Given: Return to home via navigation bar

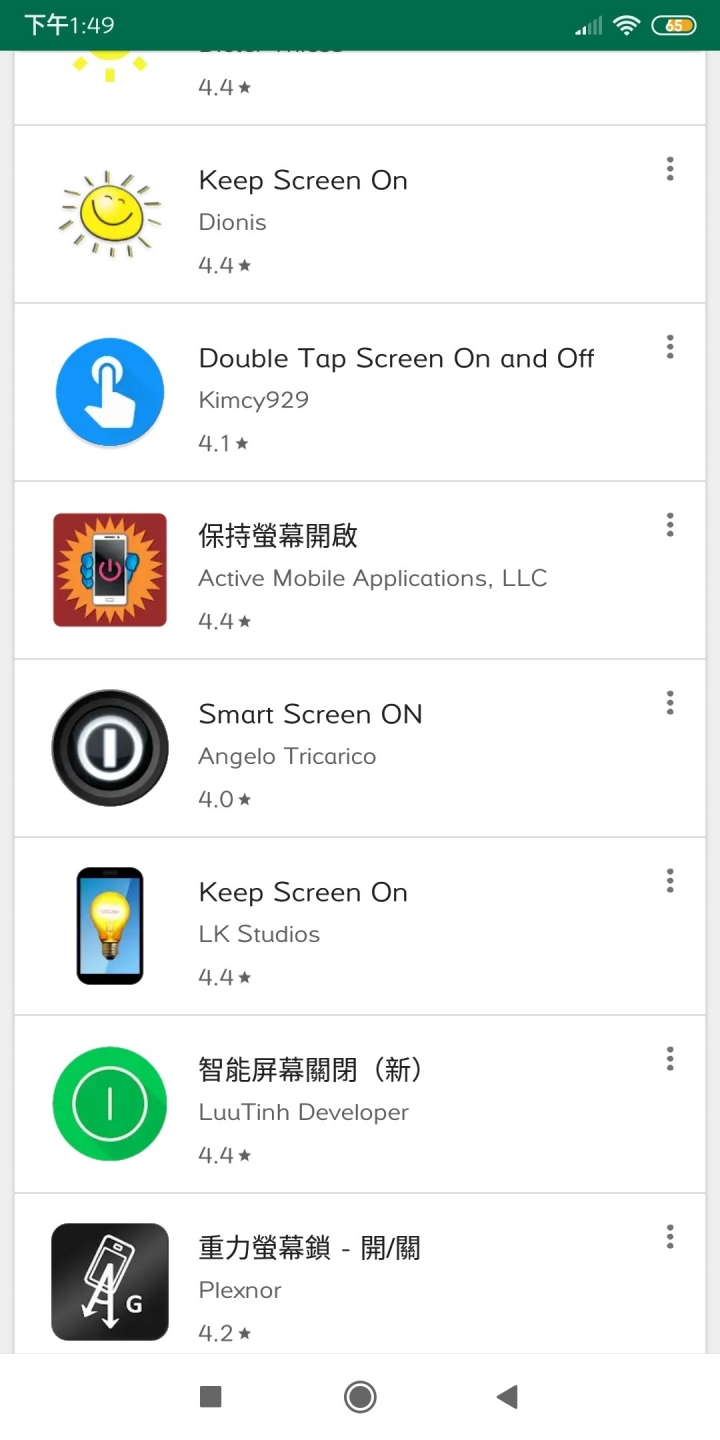Looking at the screenshot, I should (360, 1397).
